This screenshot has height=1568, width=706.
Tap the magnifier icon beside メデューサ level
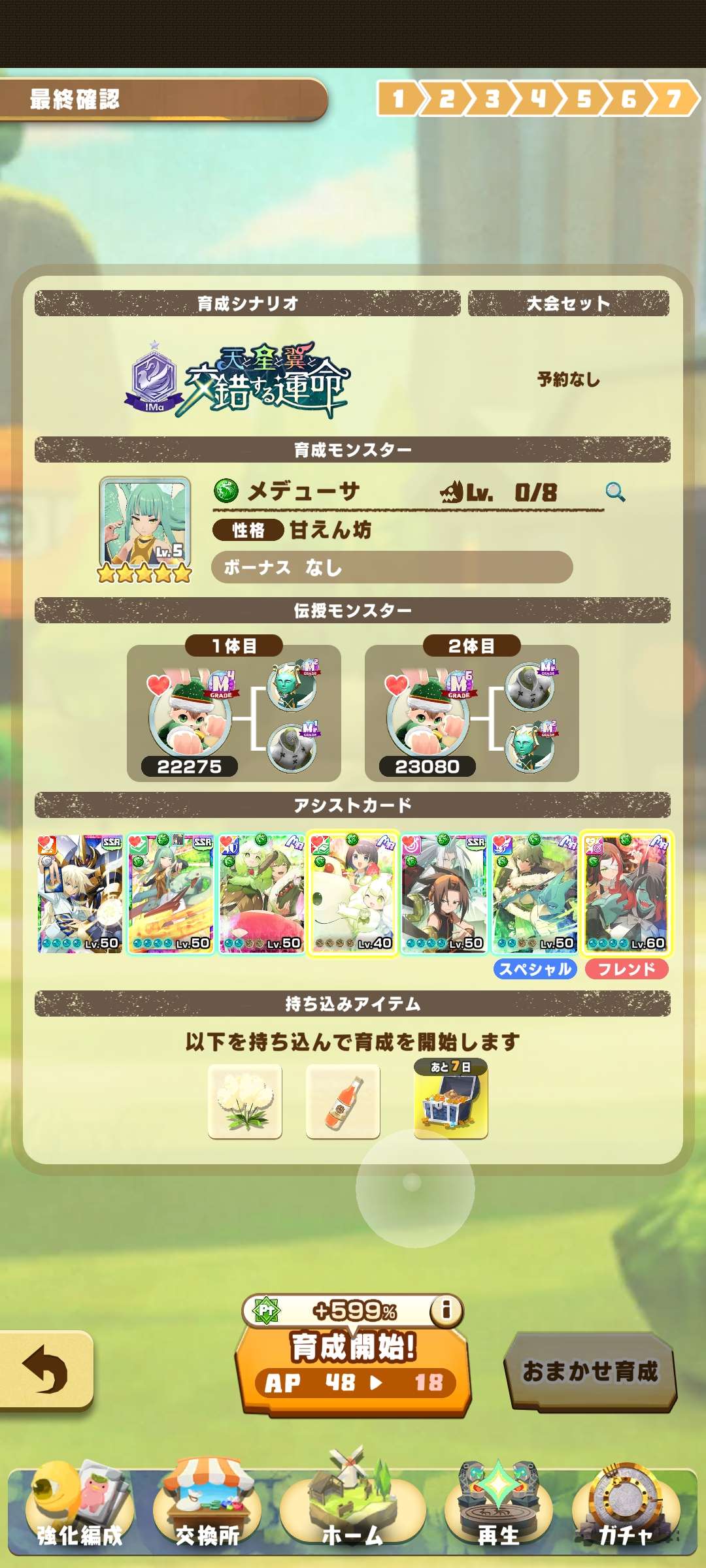pyautogui.click(x=615, y=492)
